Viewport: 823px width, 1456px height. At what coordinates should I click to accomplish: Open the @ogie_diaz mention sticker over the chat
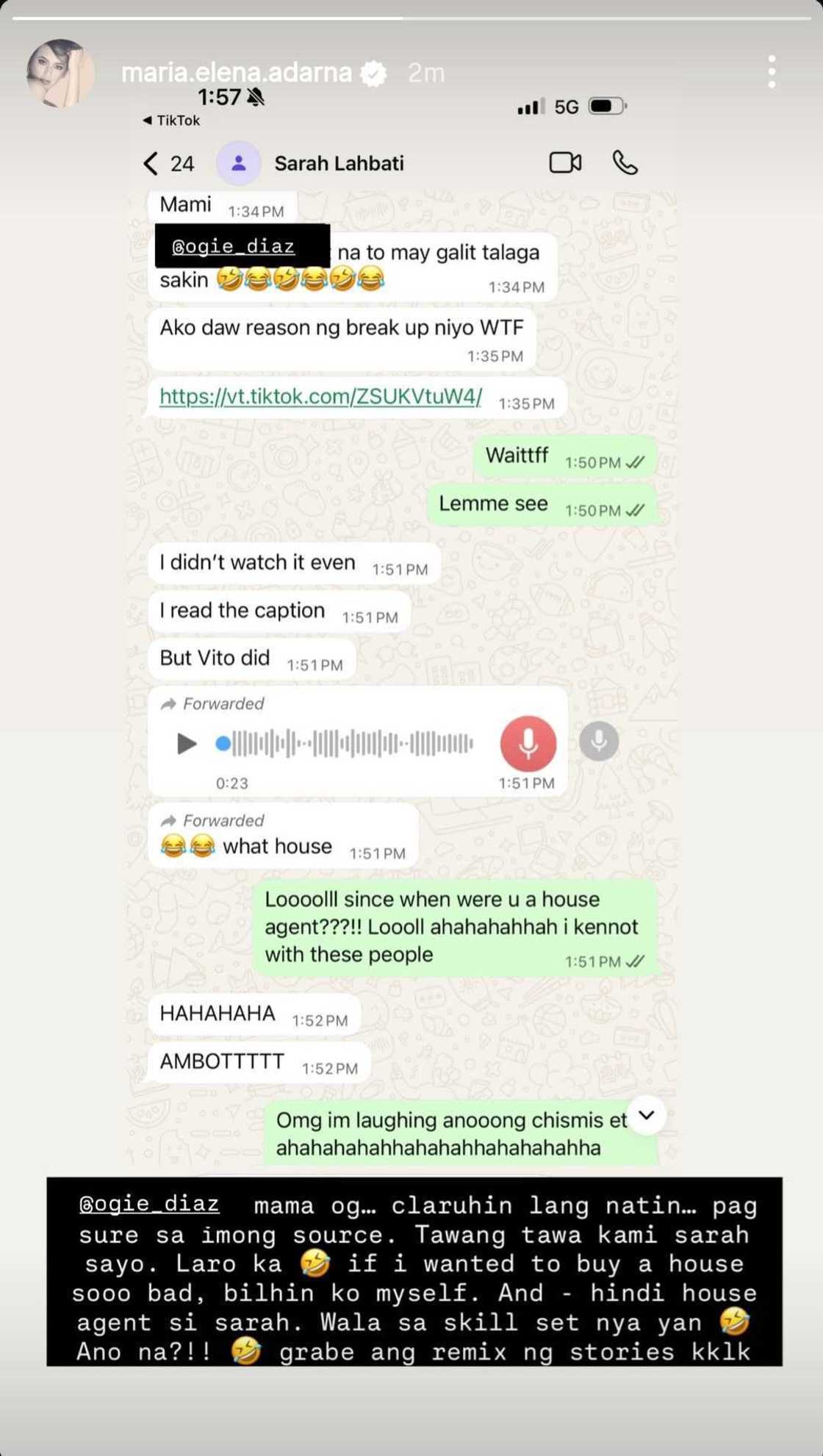(x=234, y=247)
